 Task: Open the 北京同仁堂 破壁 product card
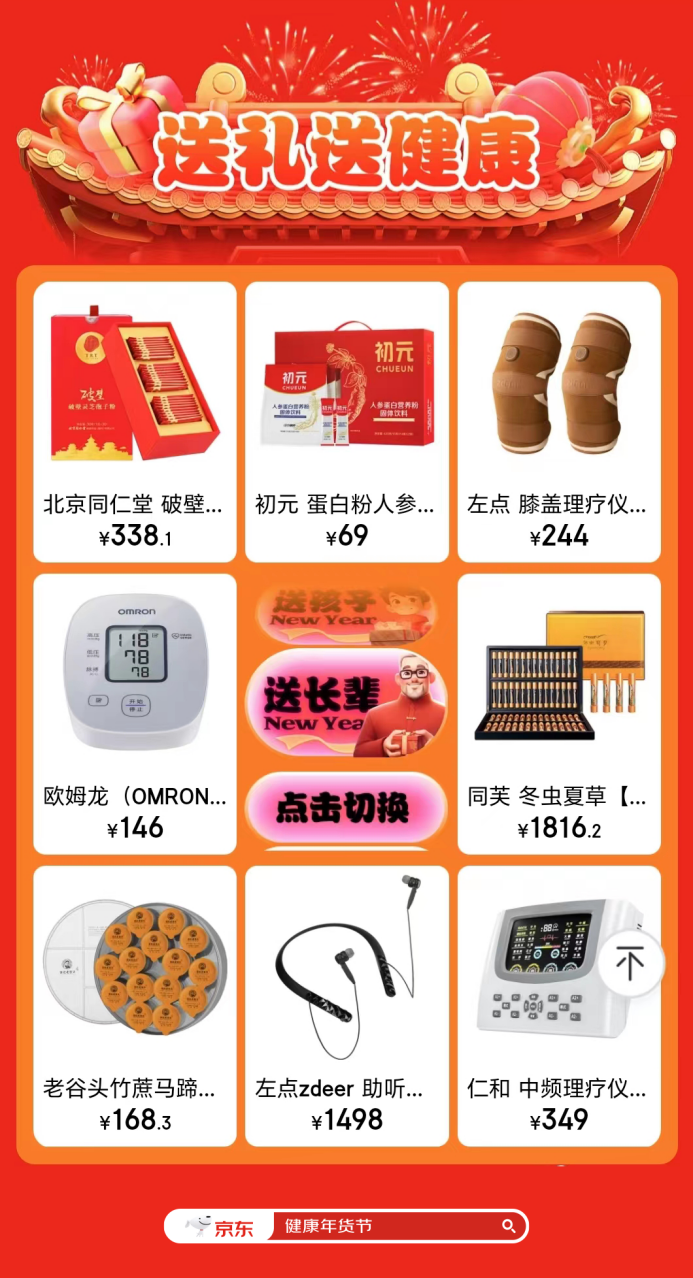click(135, 421)
